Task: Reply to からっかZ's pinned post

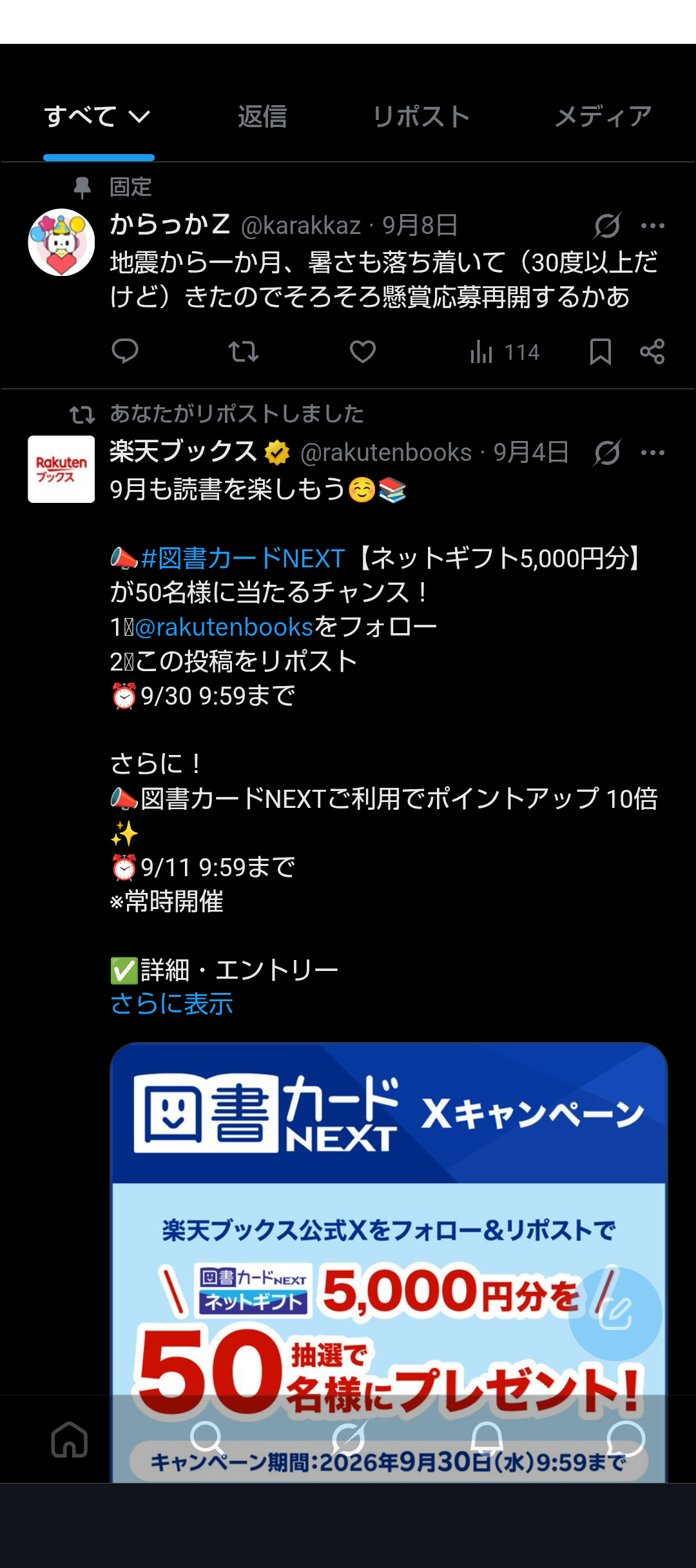Action: (125, 351)
